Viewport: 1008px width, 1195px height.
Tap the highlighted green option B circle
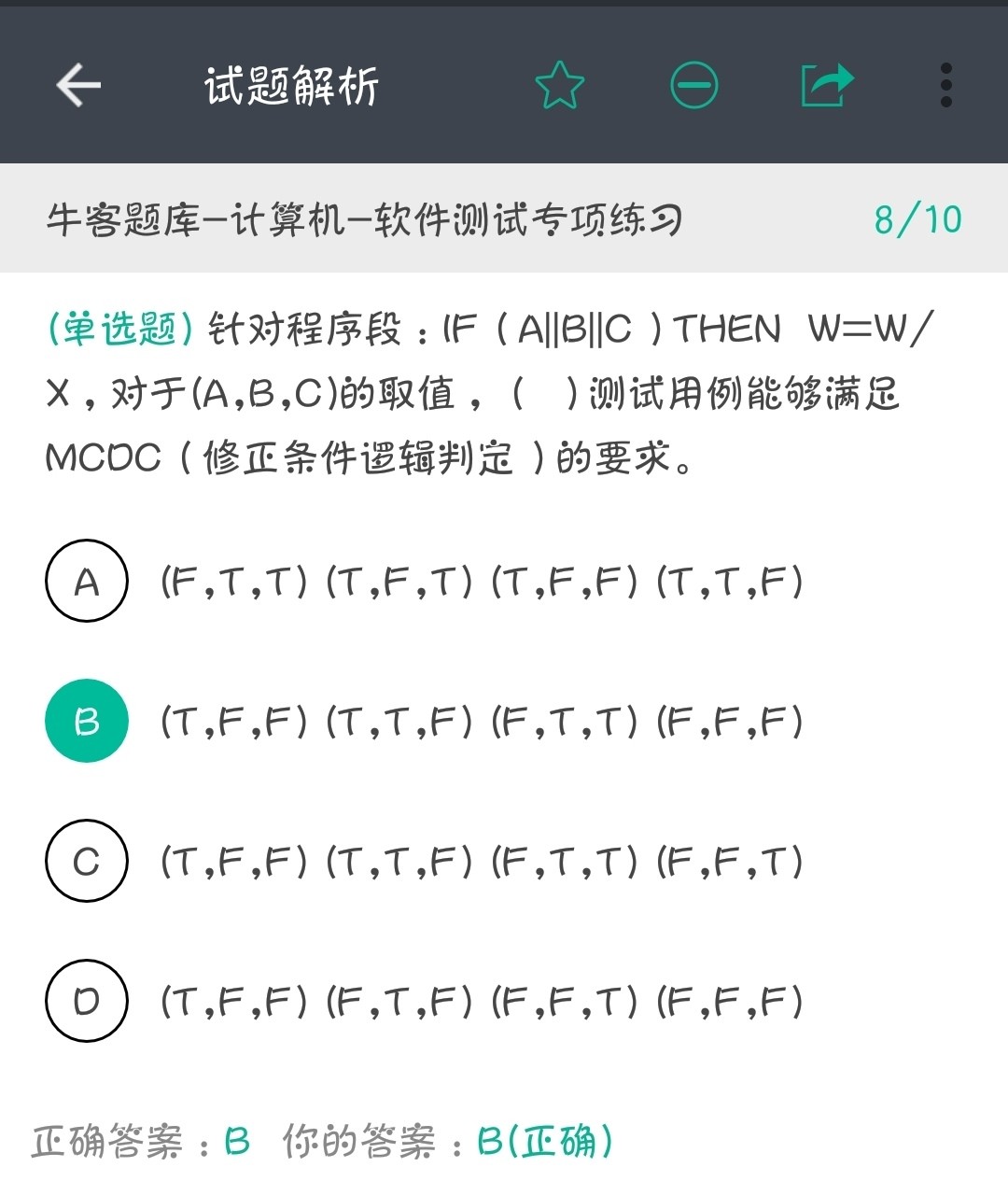tap(86, 721)
